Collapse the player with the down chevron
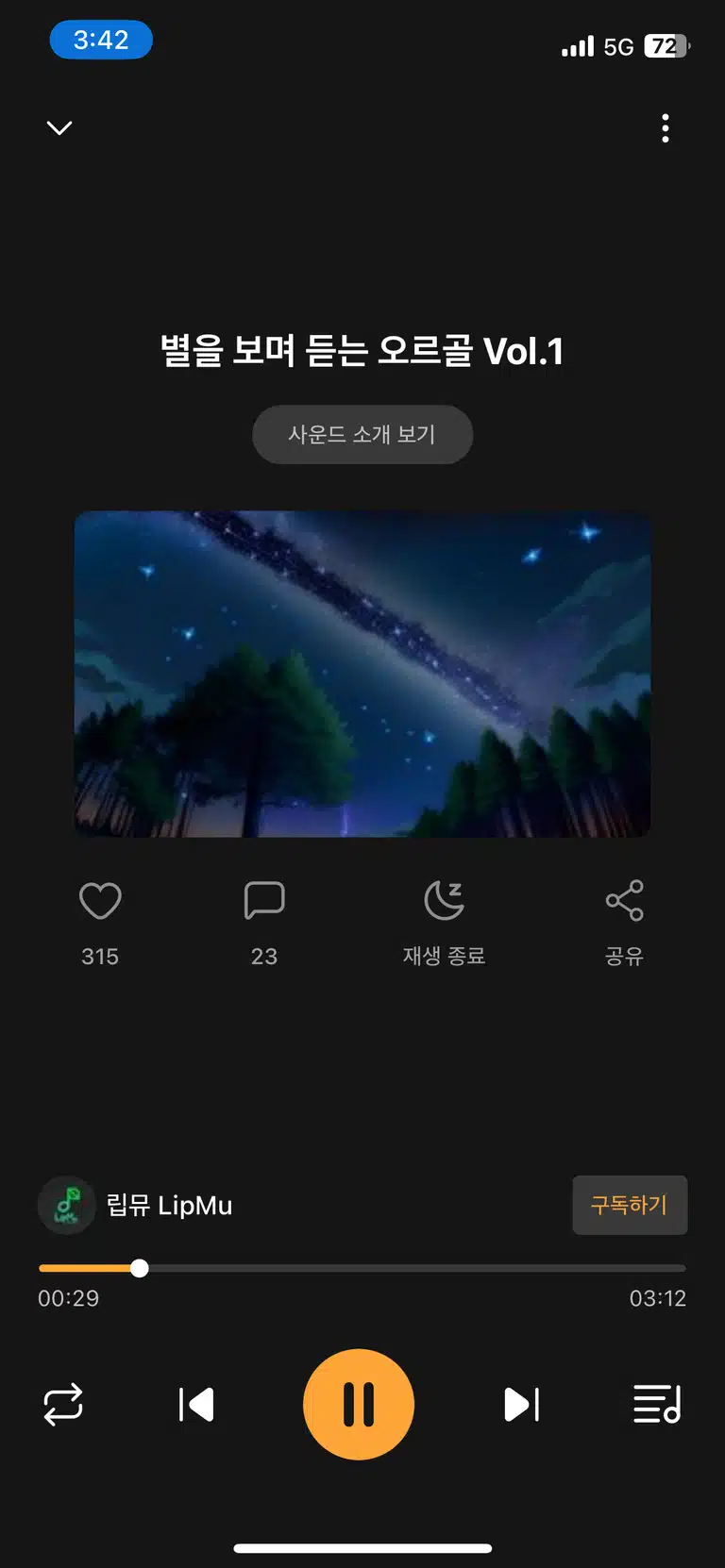 pyautogui.click(x=59, y=127)
